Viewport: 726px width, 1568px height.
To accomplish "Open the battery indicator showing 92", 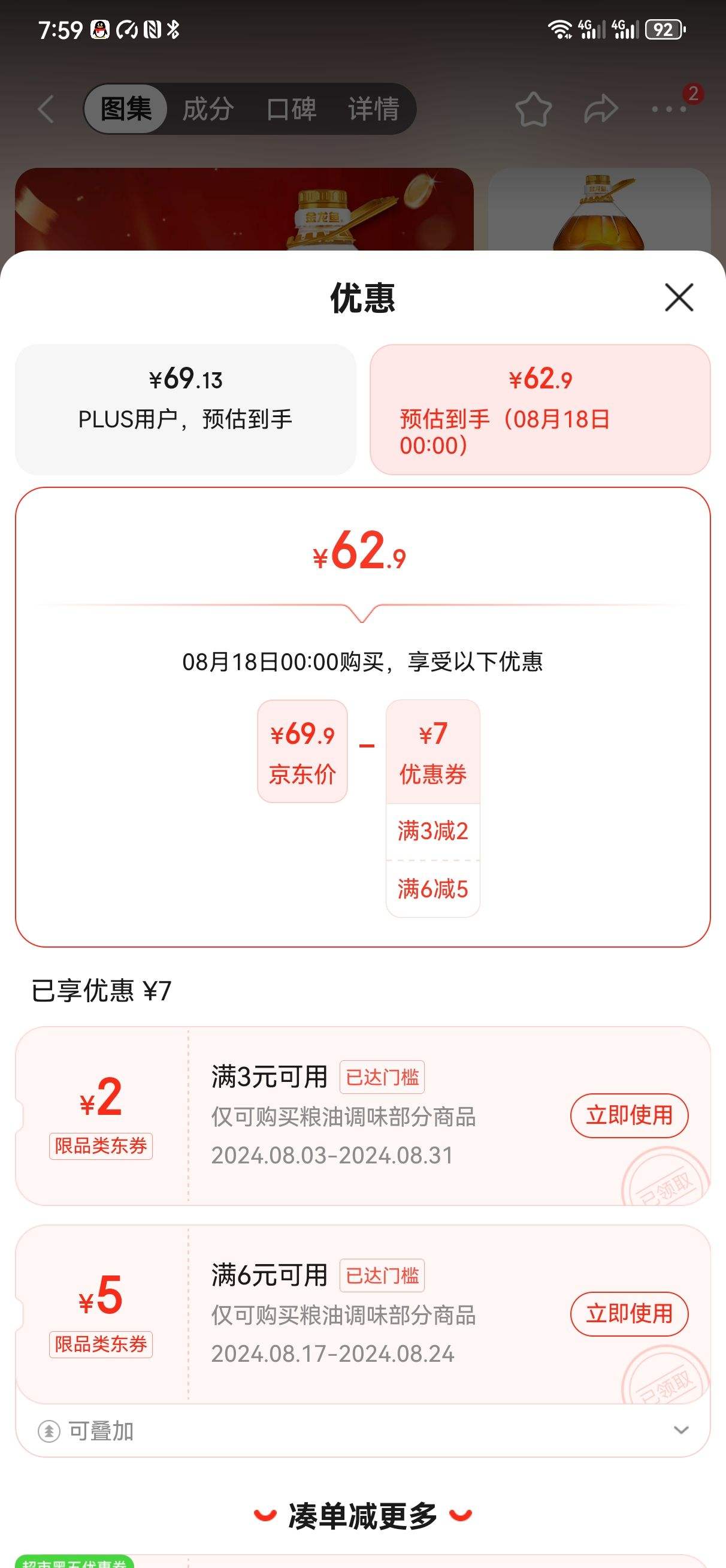I will click(663, 29).
